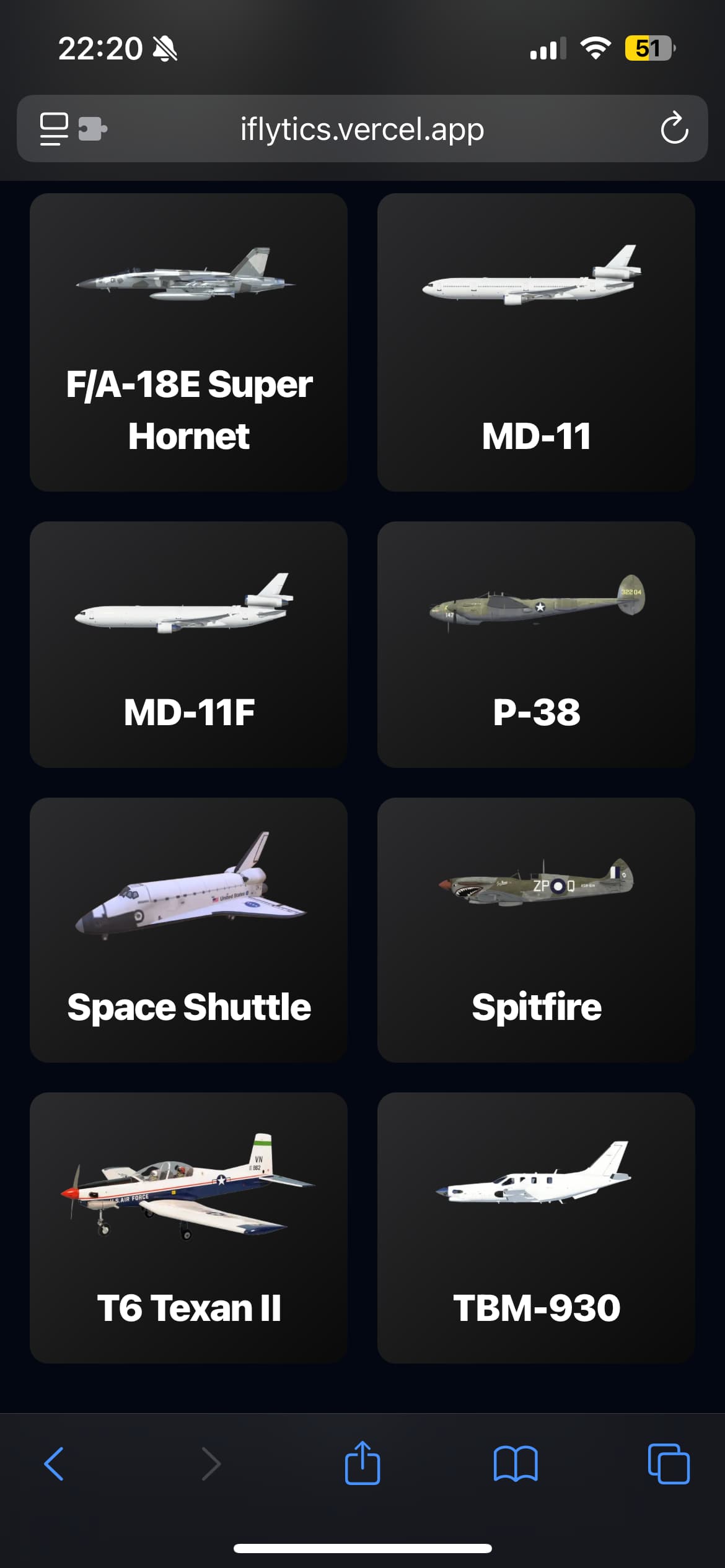Viewport: 725px width, 1568px height.
Task: Share this page
Action: (362, 1463)
